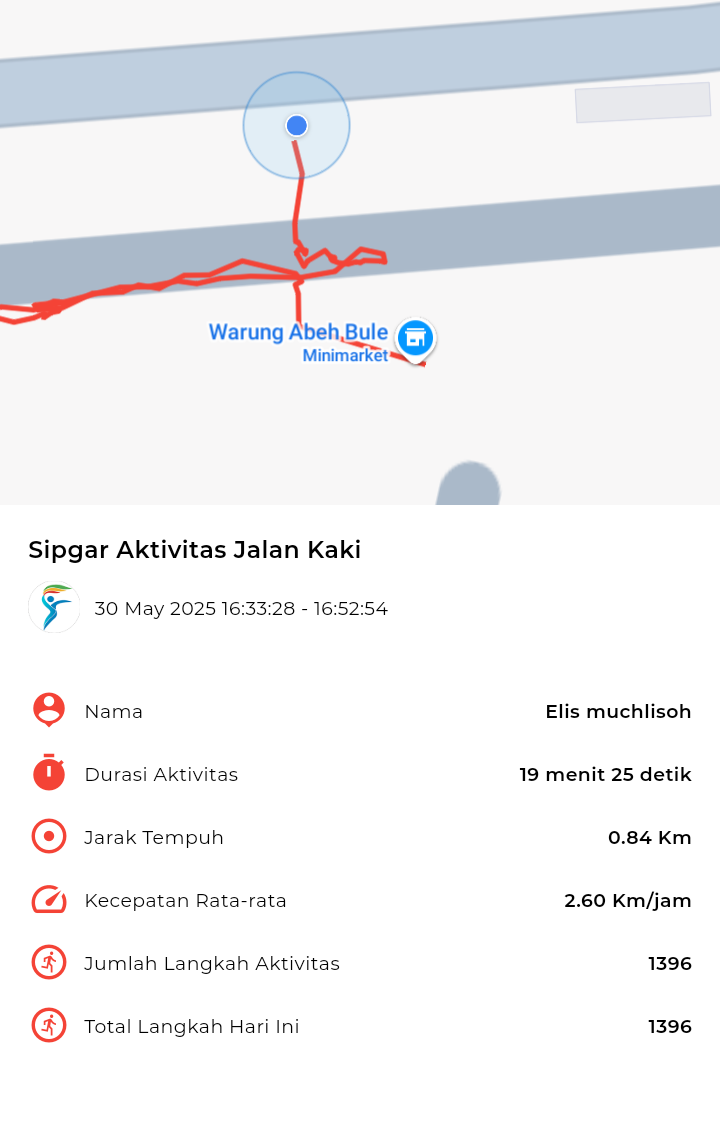This screenshot has width=720, height=1126.
Task: Open the Warung Abeh Bule place label
Action: point(296,332)
